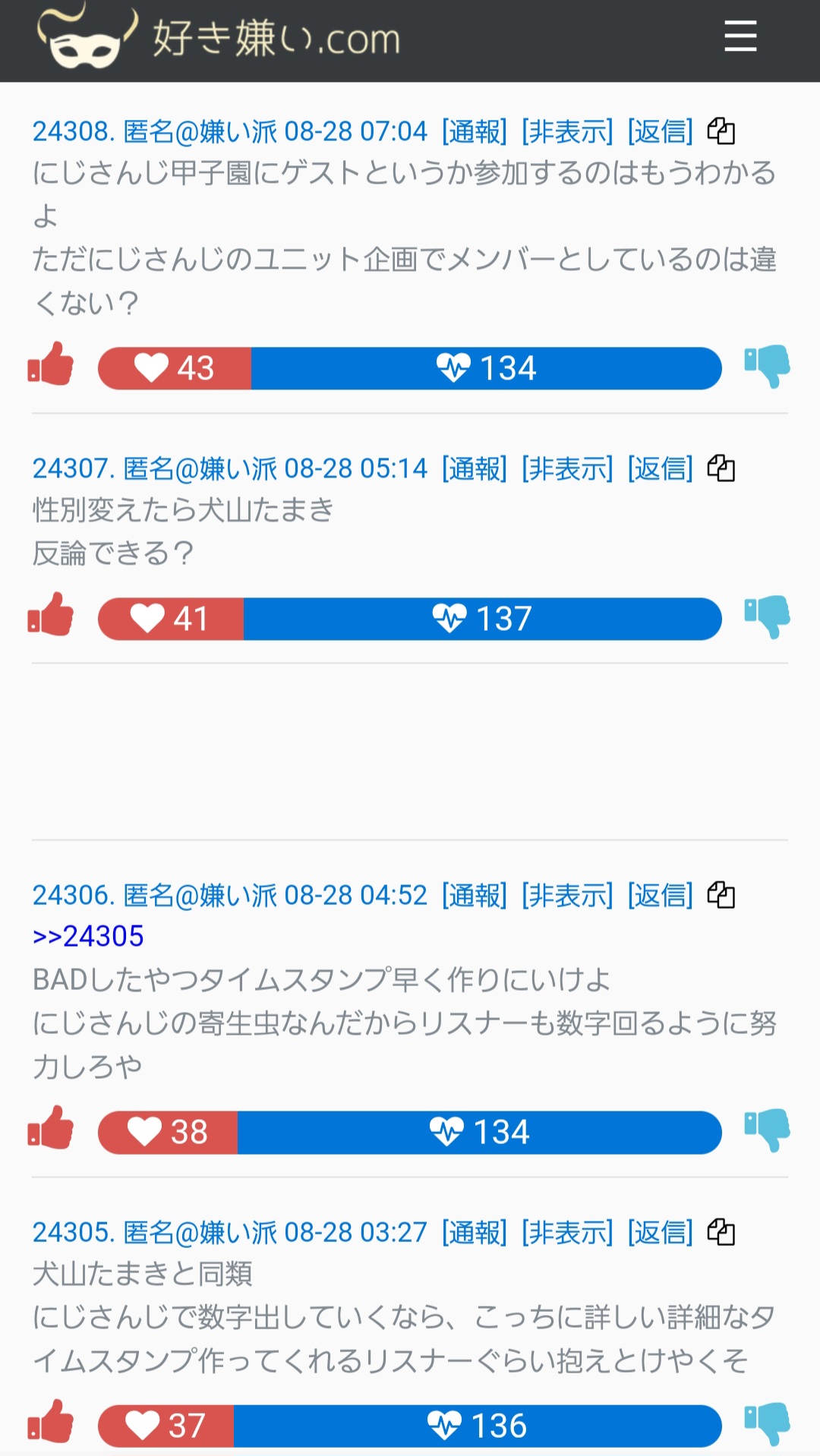Hide comment 24306 with 非表示

tap(567, 895)
